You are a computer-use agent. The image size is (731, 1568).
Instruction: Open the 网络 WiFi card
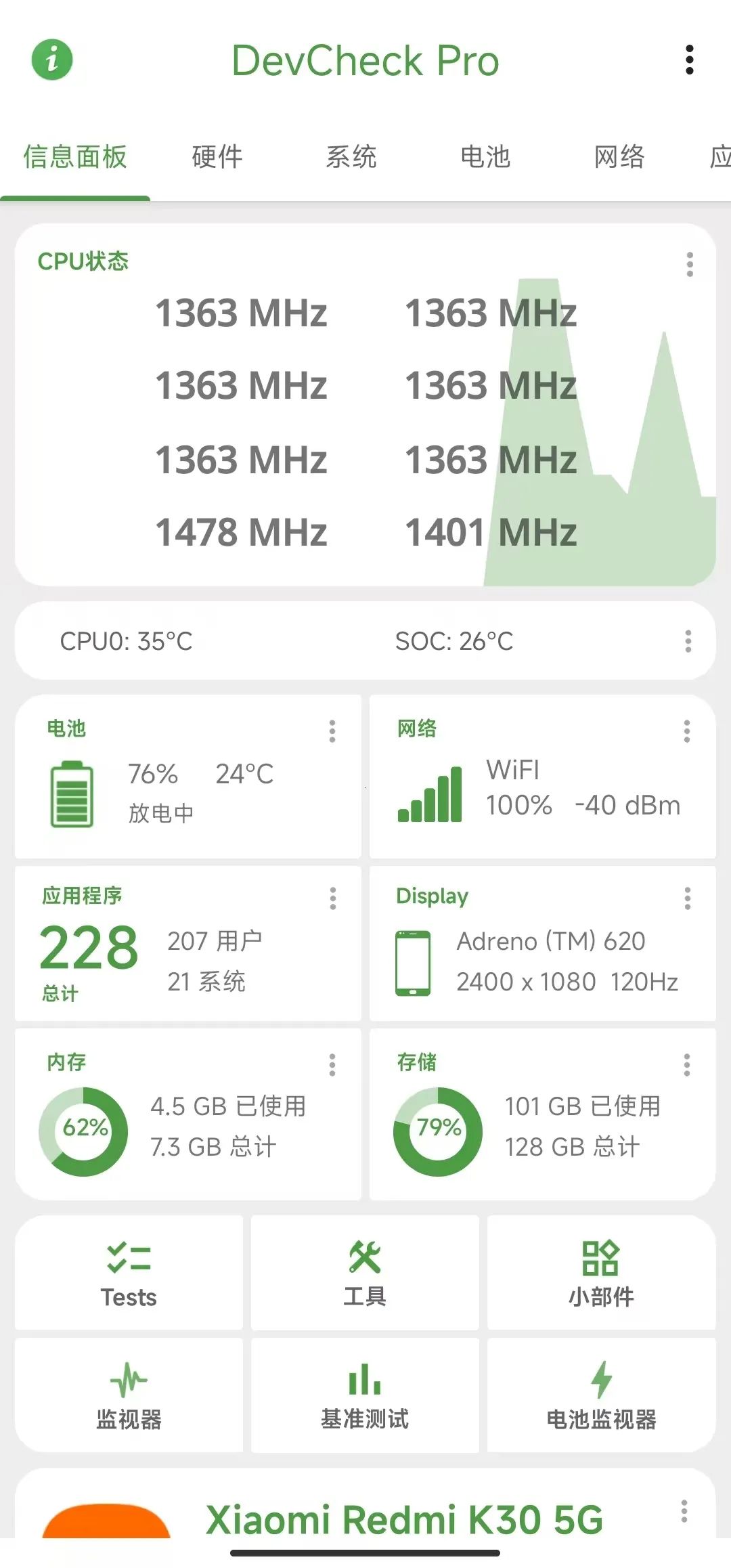[542, 777]
